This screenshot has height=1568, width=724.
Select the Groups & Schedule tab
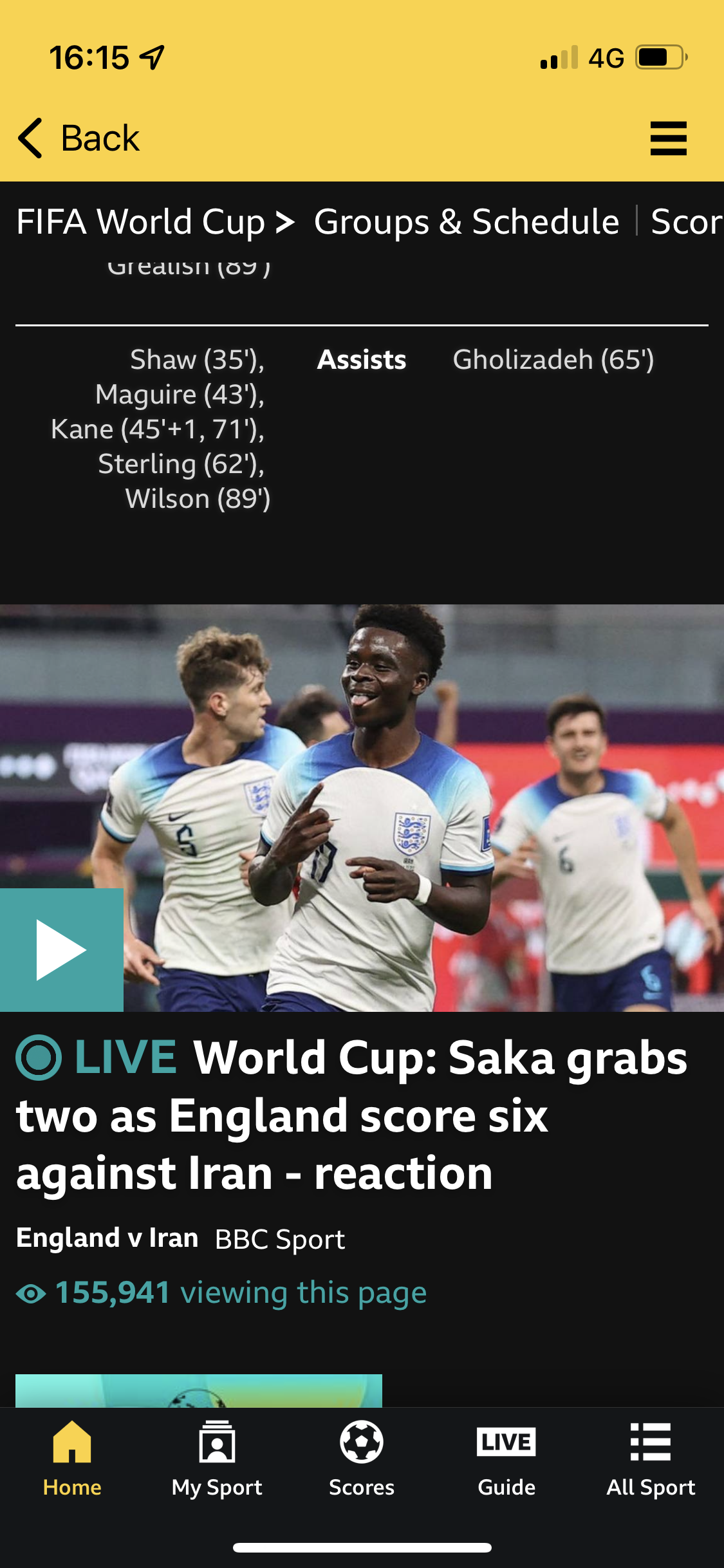[x=467, y=221]
